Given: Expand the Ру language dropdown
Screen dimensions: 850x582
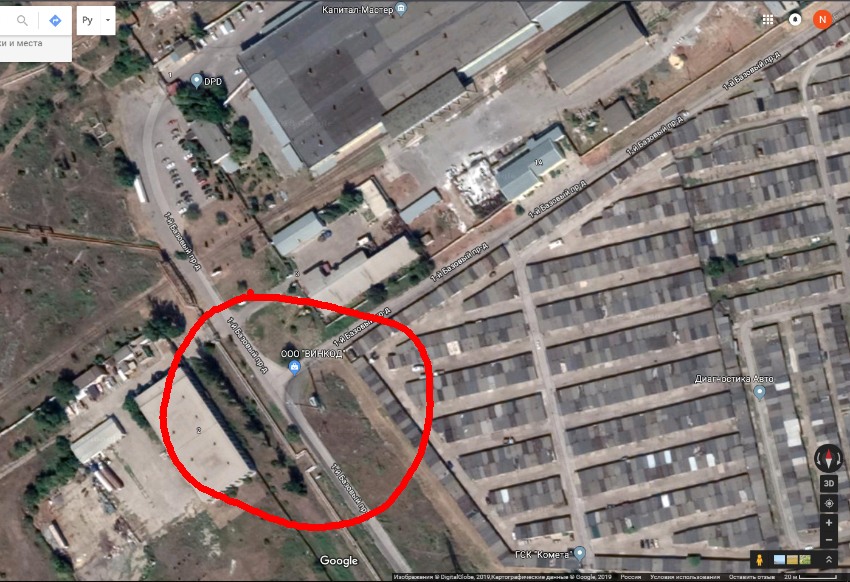Looking at the screenshot, I should pos(94,20).
